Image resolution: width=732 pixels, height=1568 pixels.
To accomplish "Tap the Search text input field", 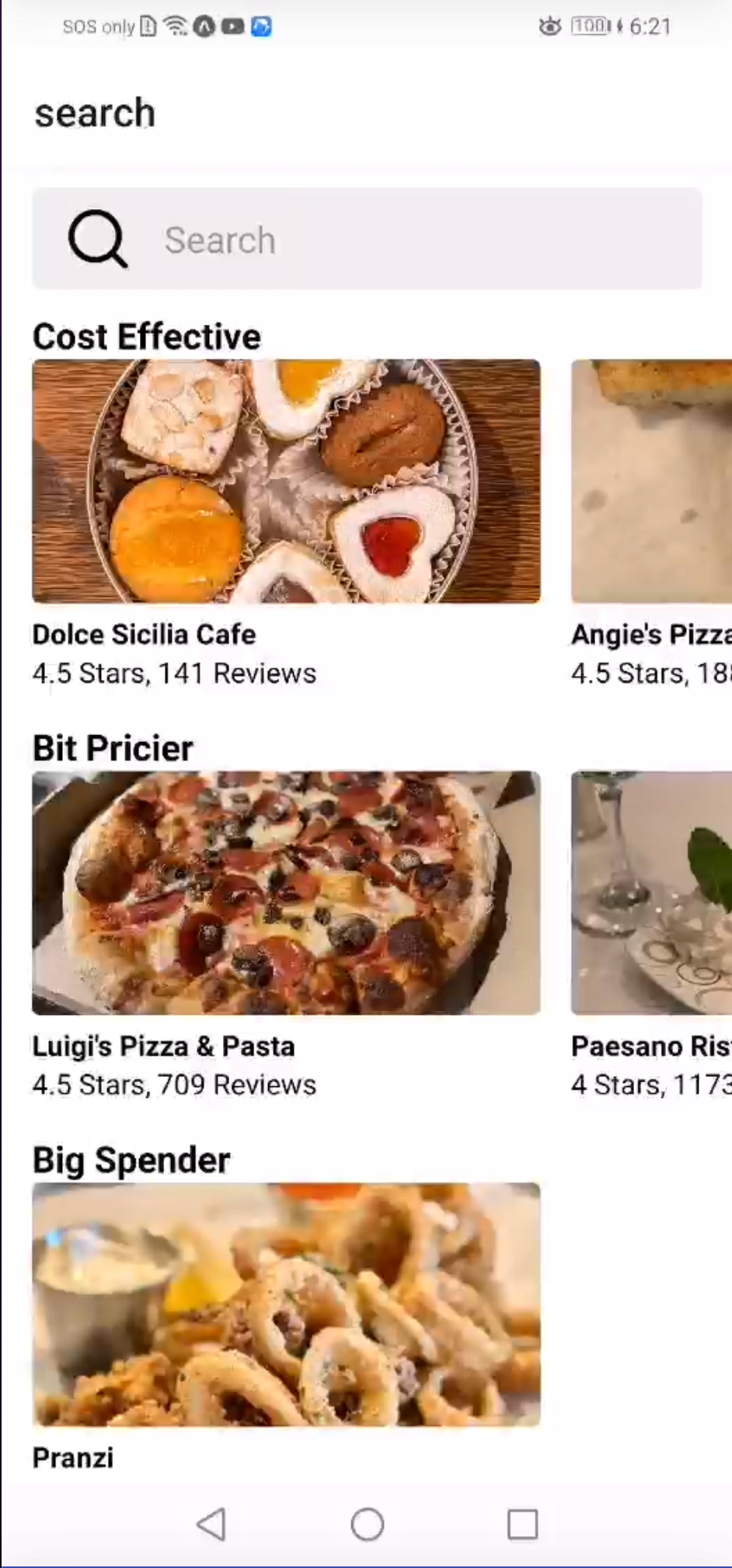I will 389,239.
